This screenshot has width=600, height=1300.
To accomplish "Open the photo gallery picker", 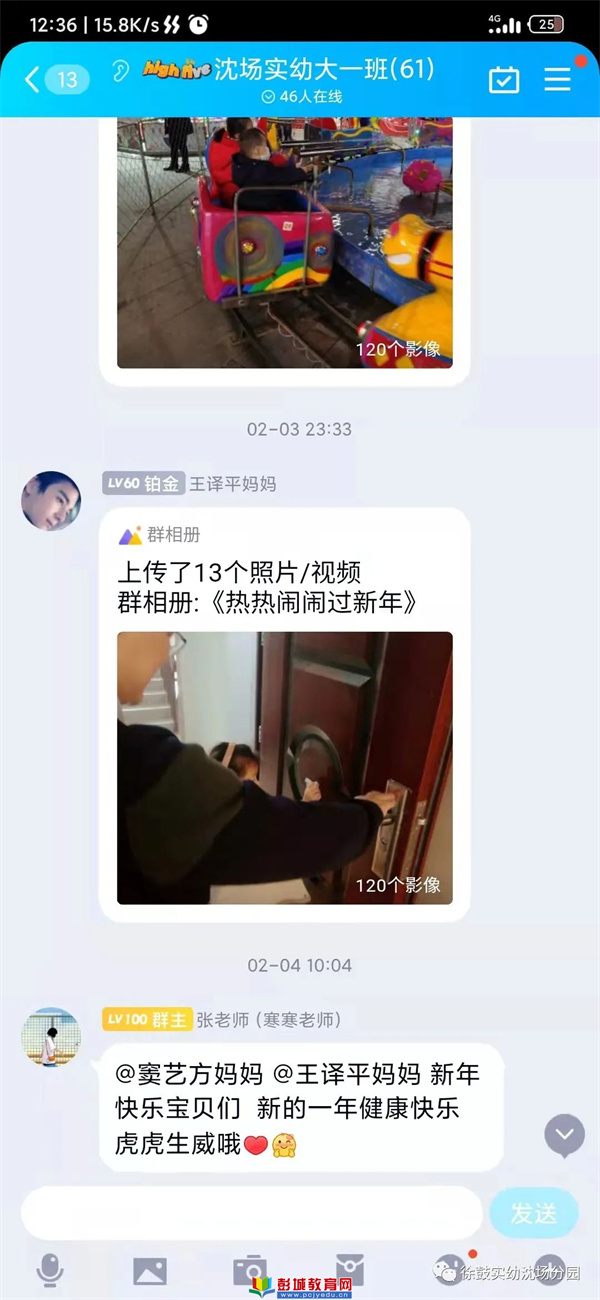I will (x=150, y=1270).
